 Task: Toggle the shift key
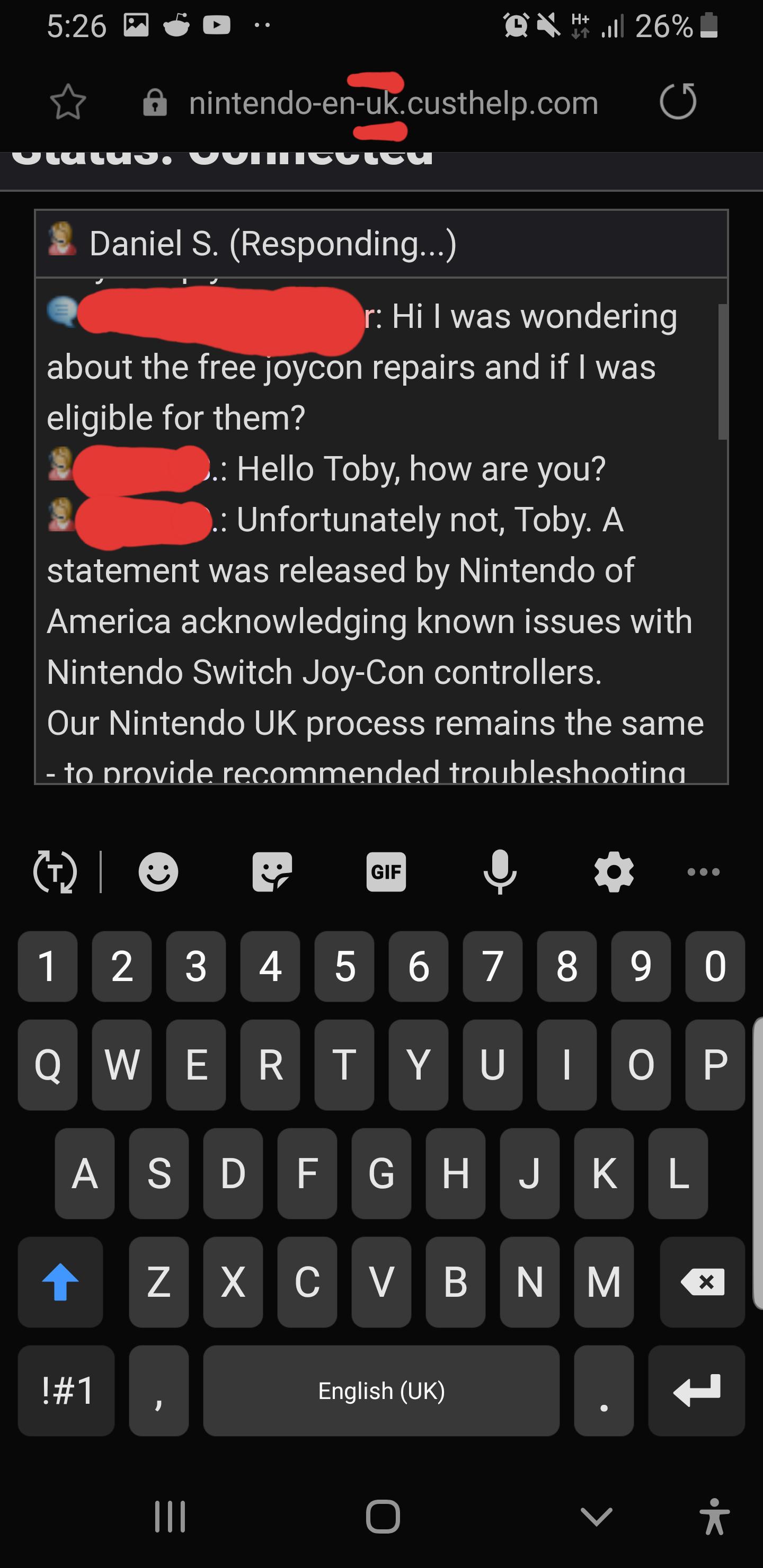click(60, 1281)
